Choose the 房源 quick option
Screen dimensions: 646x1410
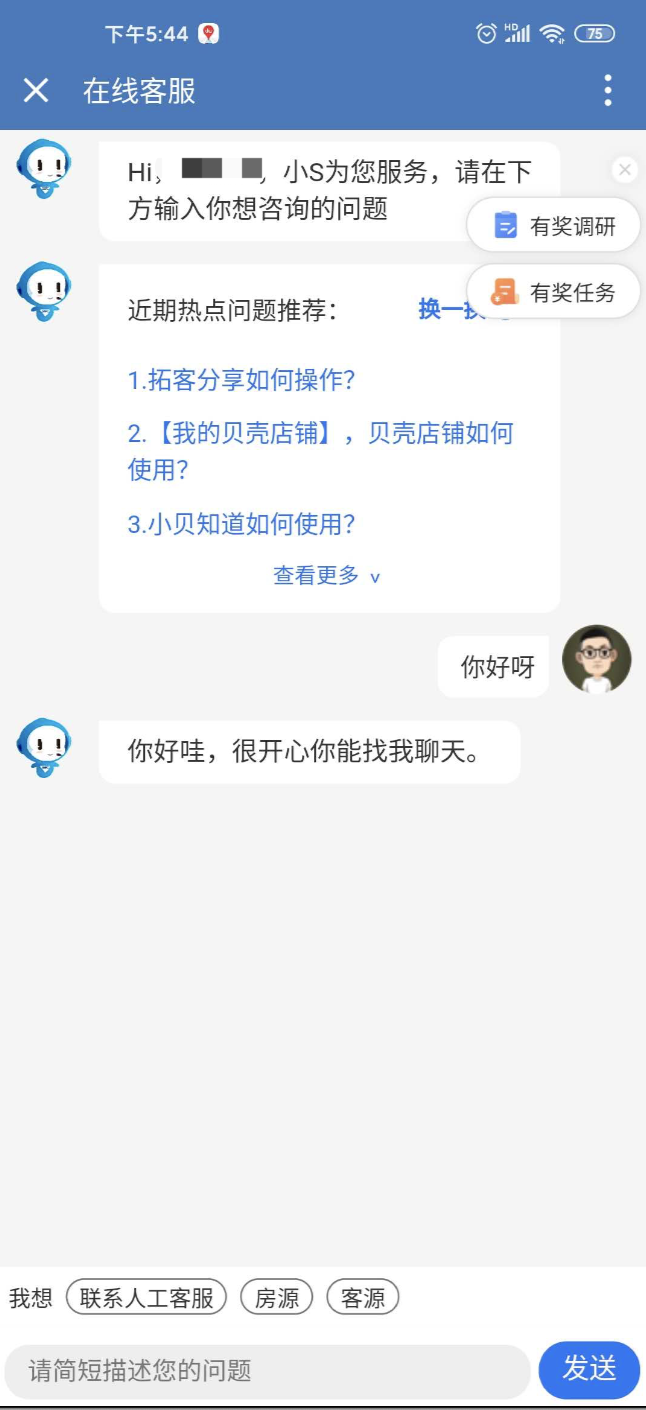[277, 1298]
